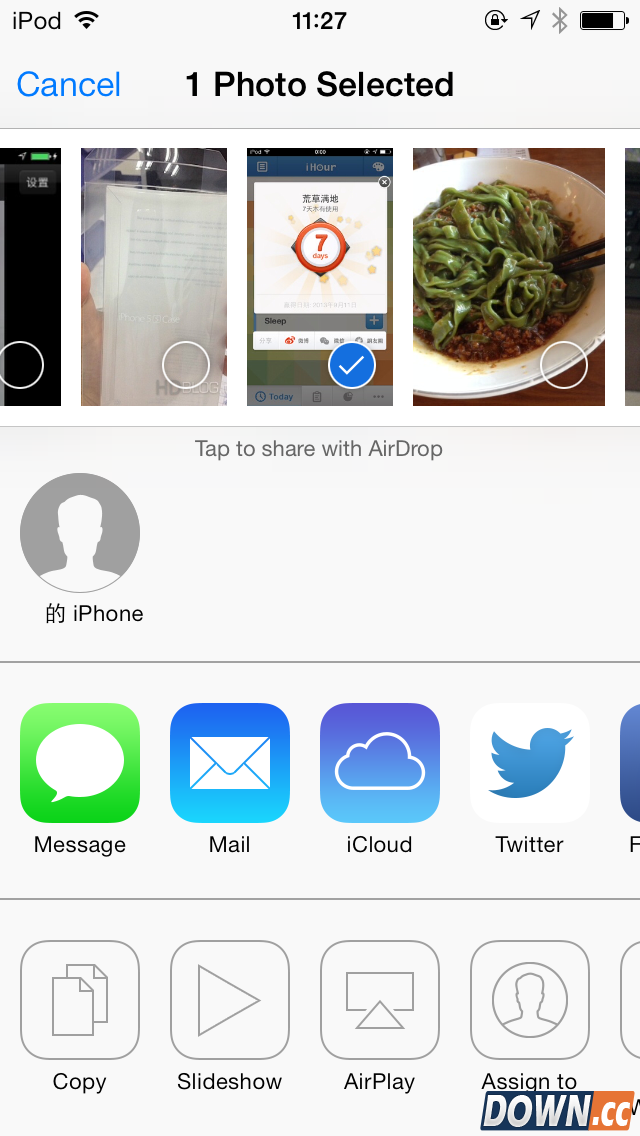Post the photo to Twitter

530,763
